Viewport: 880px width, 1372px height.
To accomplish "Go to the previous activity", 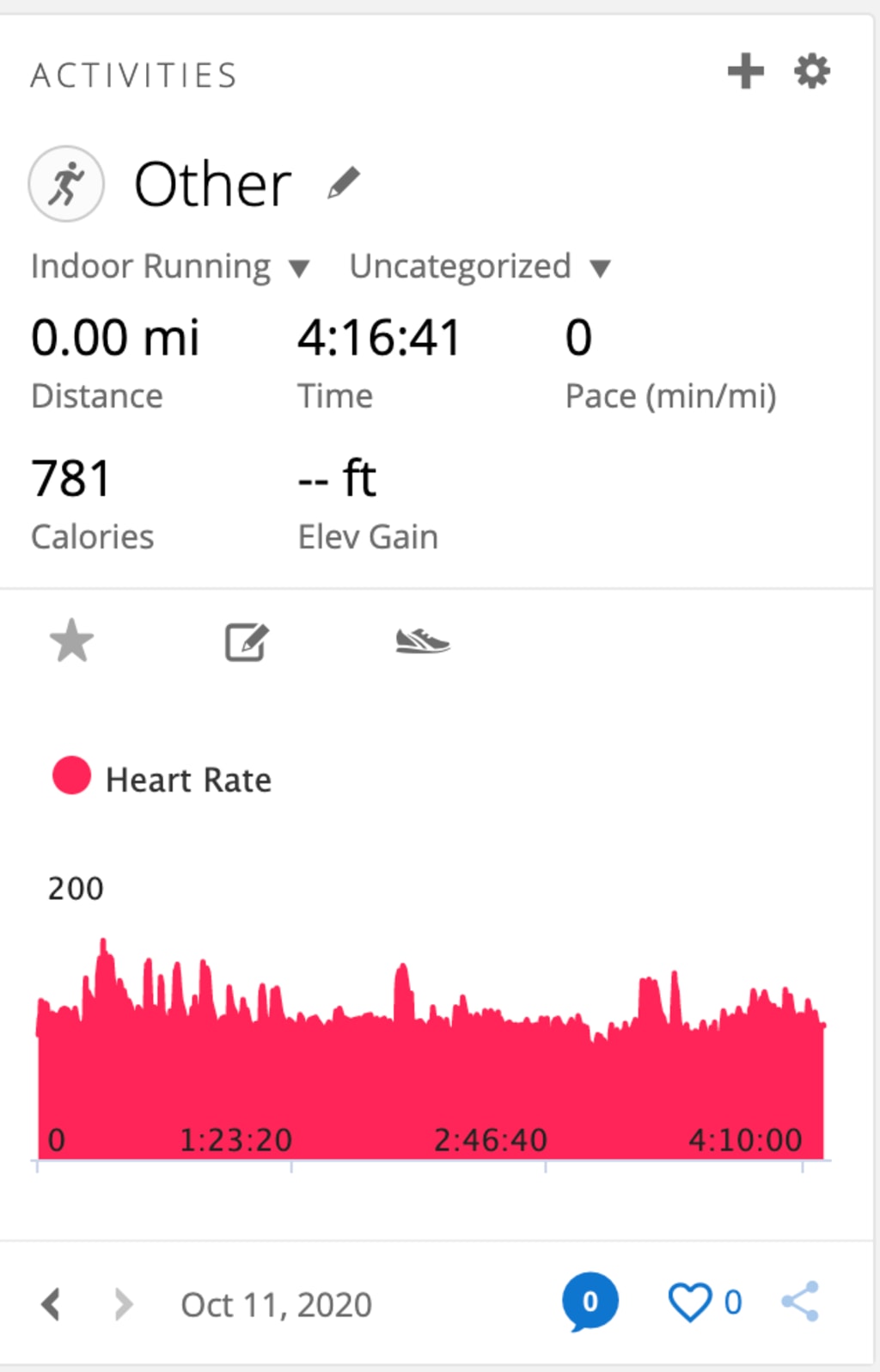I will 52,1304.
